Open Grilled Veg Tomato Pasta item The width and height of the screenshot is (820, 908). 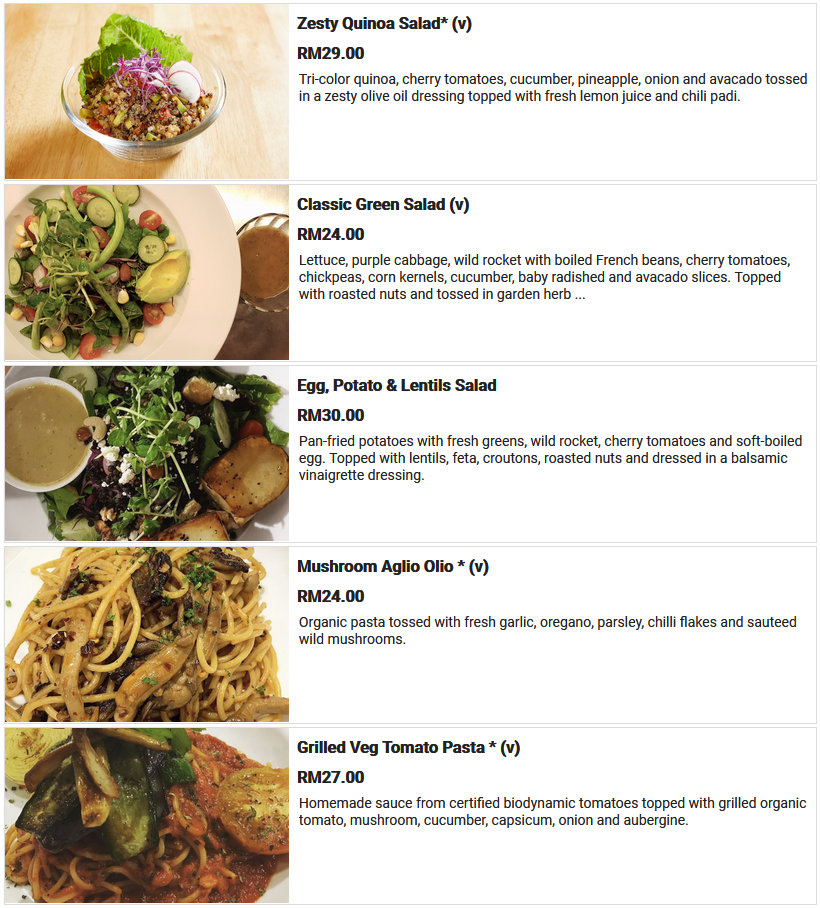(x=410, y=816)
